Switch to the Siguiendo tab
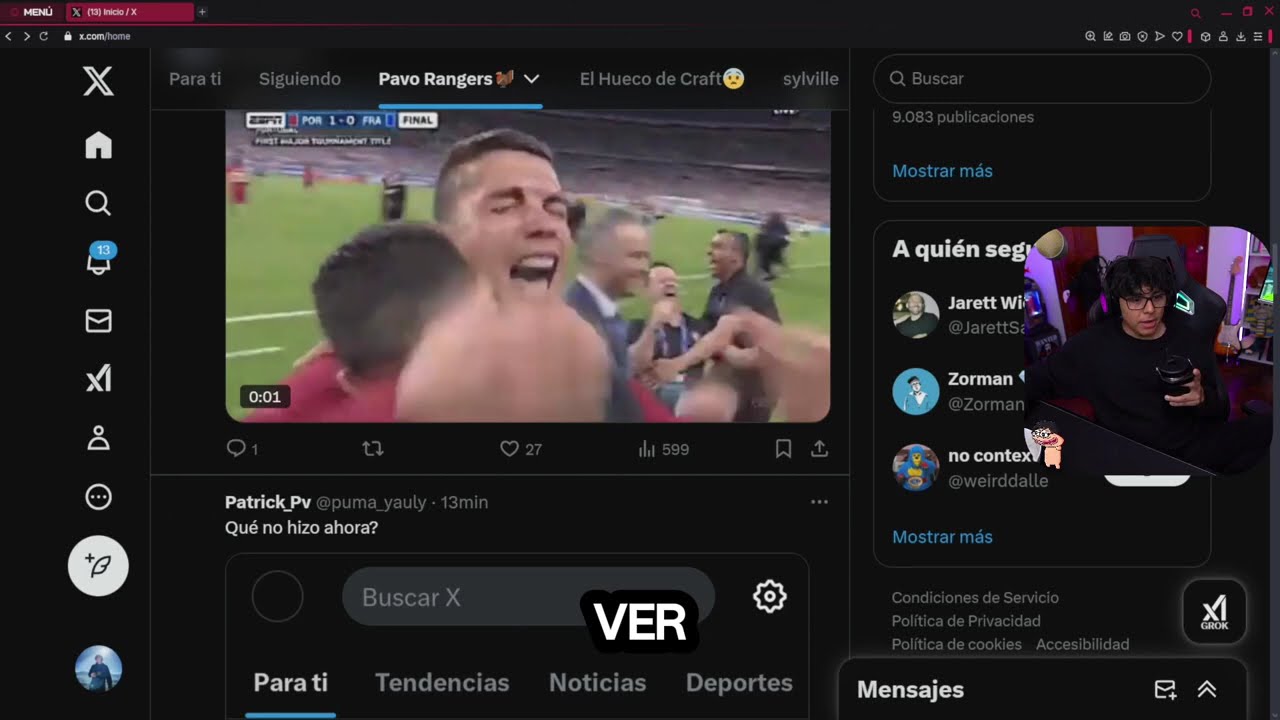Image resolution: width=1280 pixels, height=720 pixels. pyautogui.click(x=300, y=79)
